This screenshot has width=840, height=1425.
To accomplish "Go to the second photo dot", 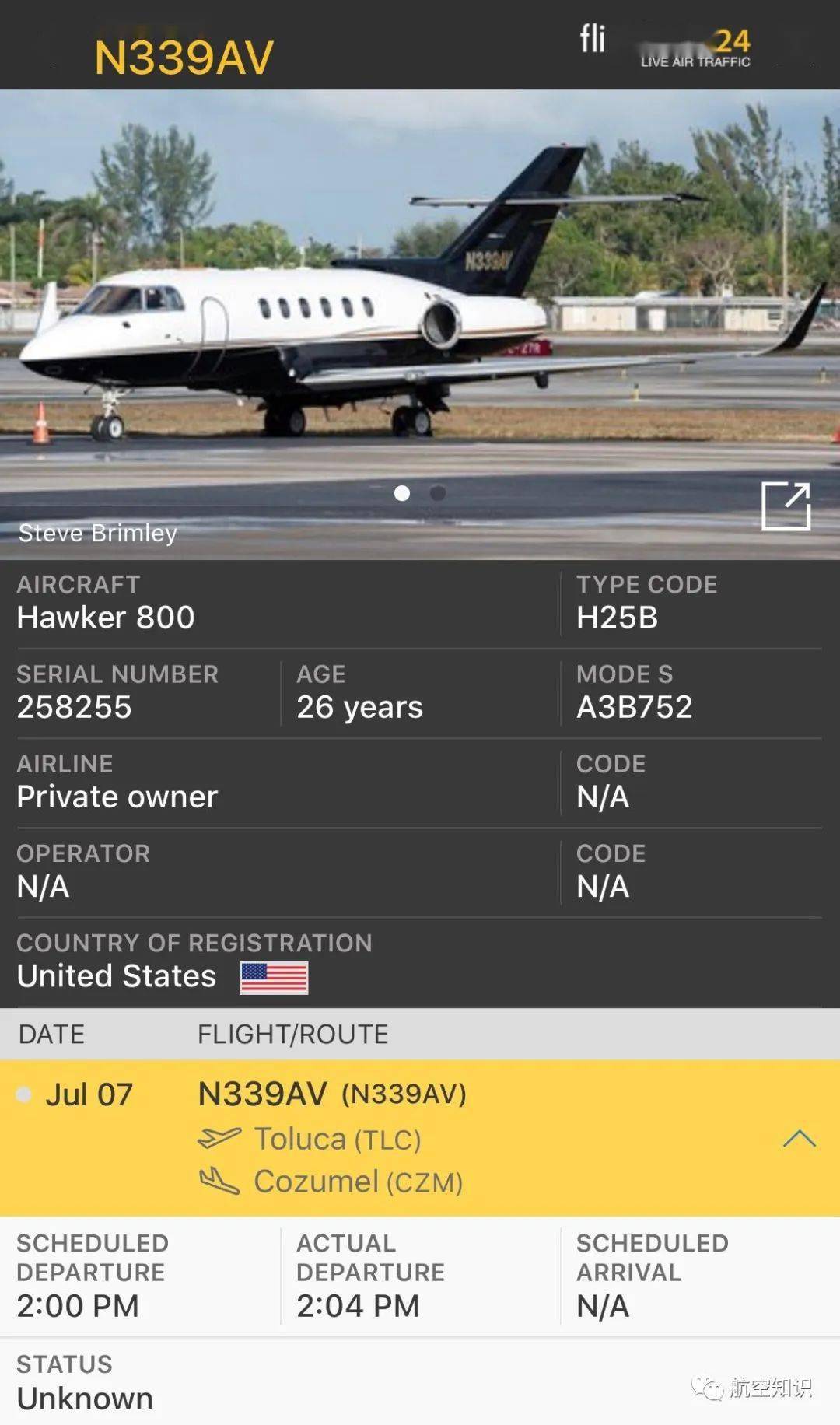I will (438, 493).
